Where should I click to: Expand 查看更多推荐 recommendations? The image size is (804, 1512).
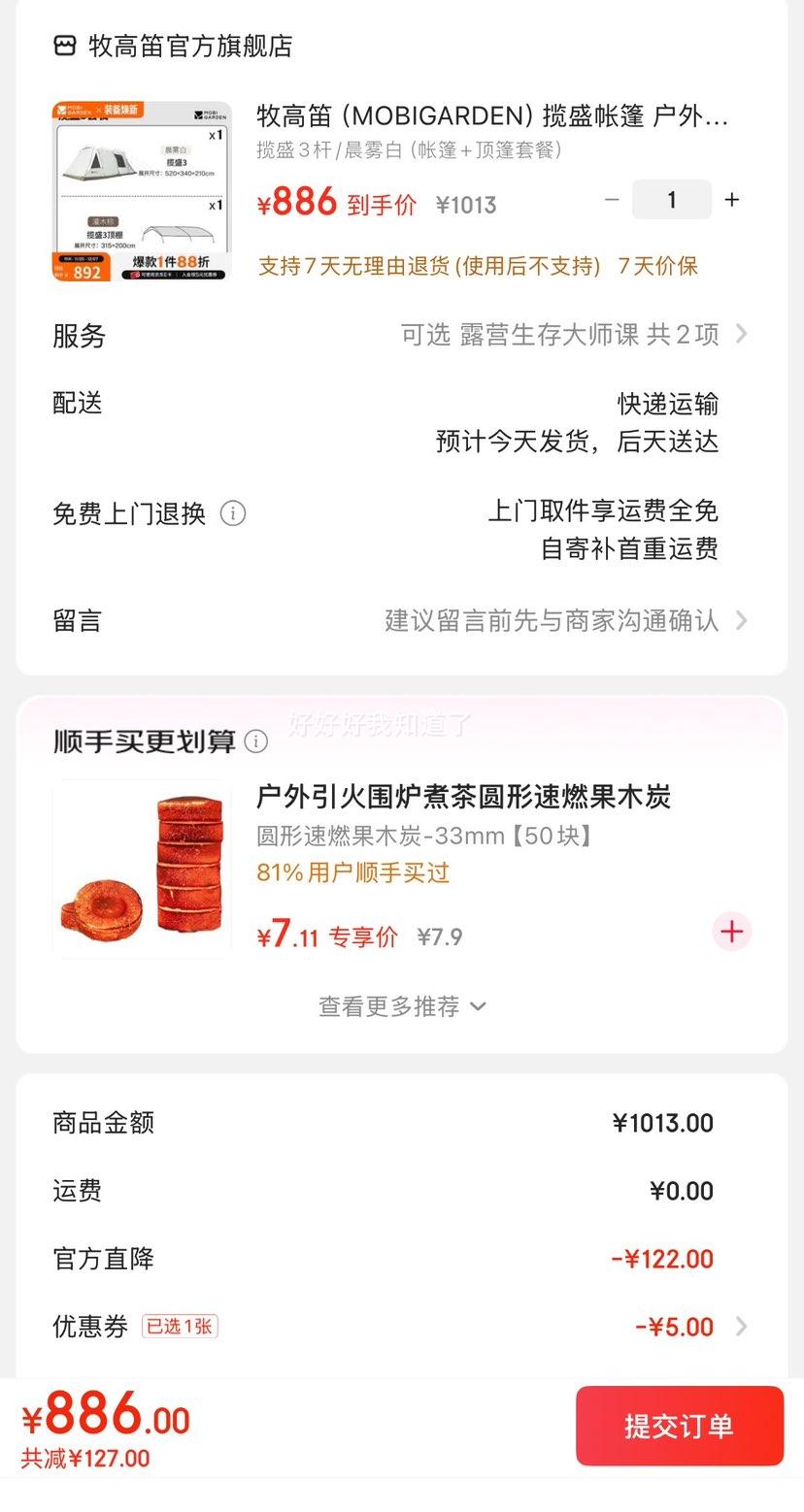click(401, 1006)
